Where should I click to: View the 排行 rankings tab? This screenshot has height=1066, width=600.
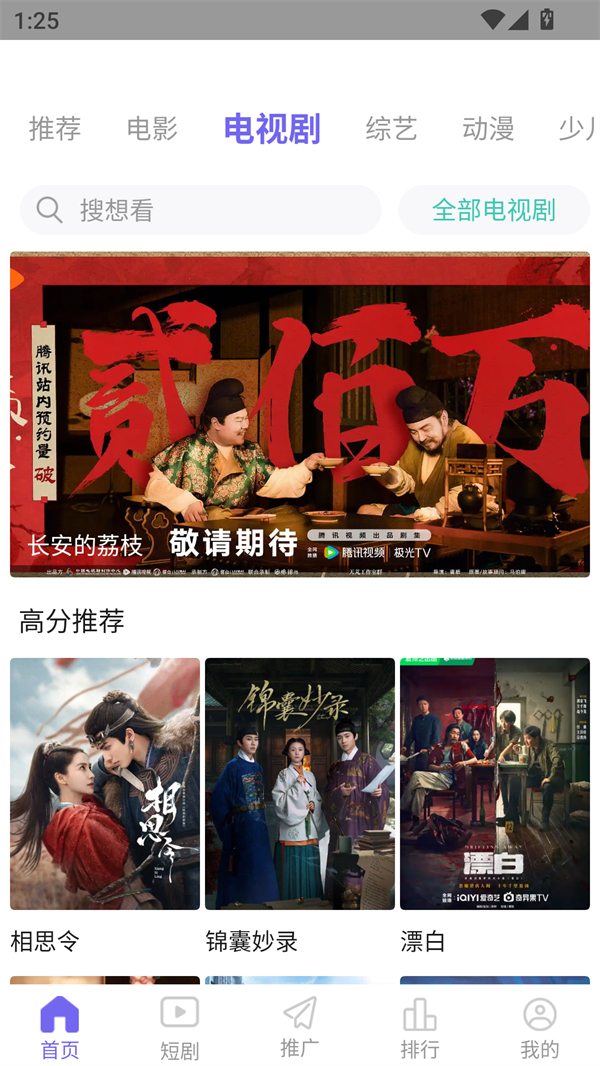(420, 1028)
